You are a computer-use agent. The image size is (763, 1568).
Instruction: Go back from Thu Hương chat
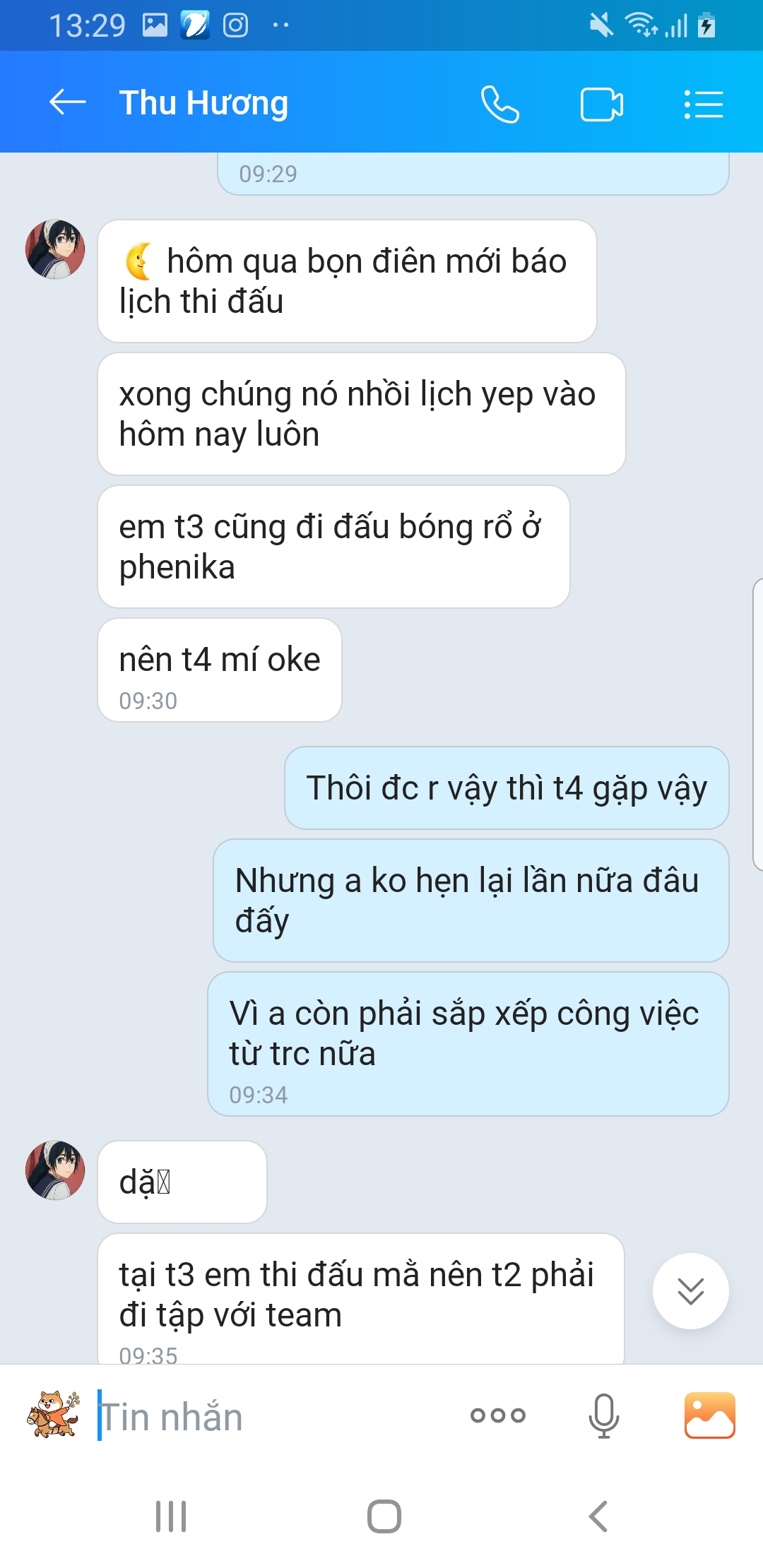(x=67, y=103)
